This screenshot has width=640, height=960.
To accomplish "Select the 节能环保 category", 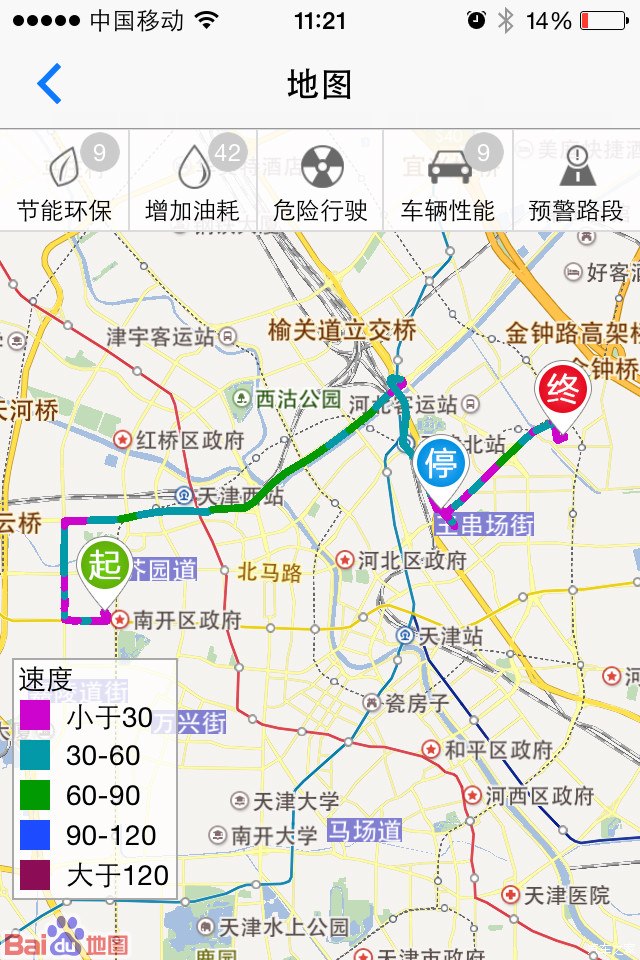I will [65, 181].
